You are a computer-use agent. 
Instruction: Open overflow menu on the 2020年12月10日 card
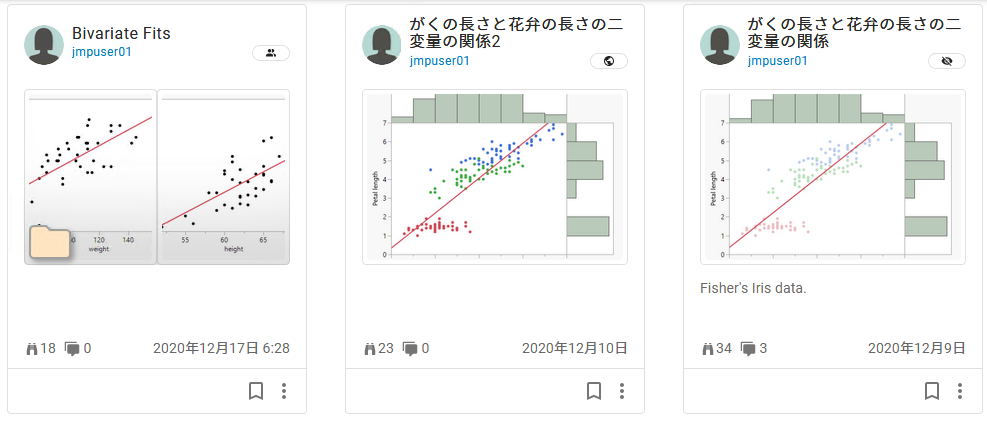coord(622,391)
